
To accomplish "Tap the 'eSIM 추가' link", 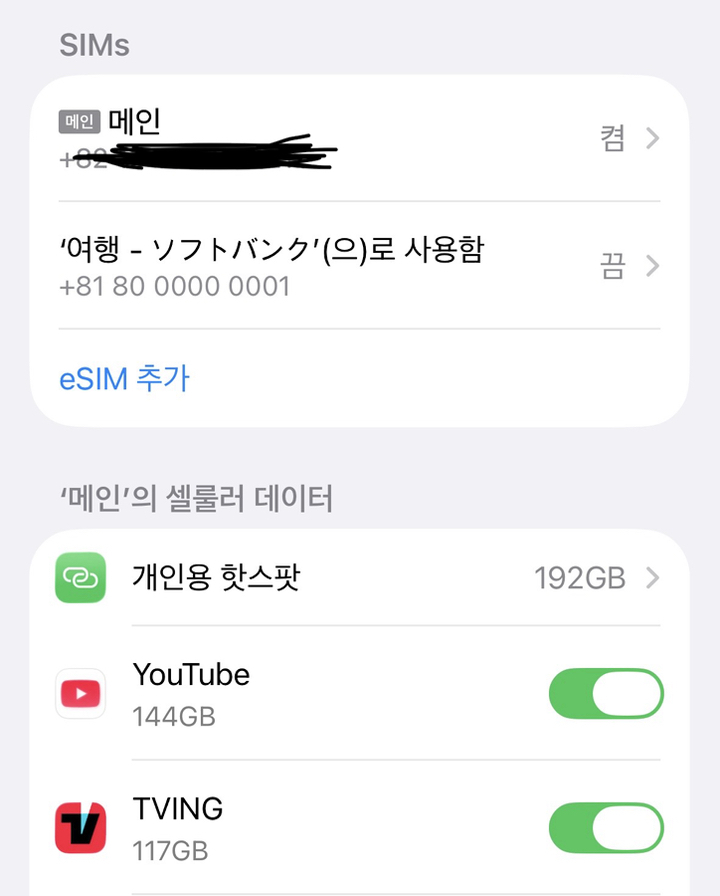I will pyautogui.click(x=123, y=378).
